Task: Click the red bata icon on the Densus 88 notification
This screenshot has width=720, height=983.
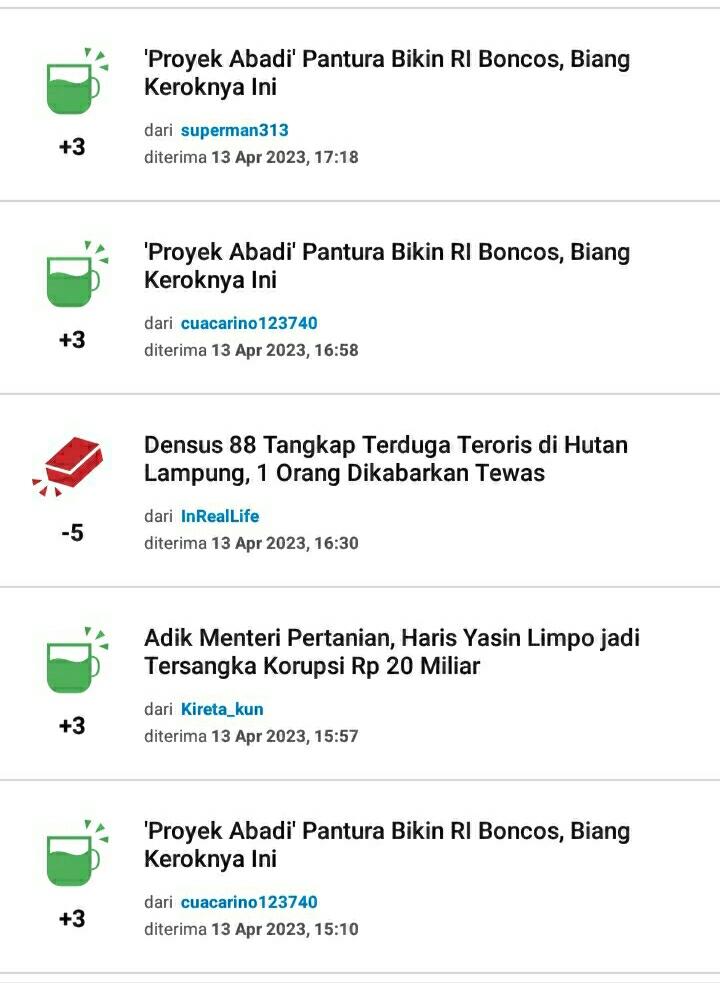Action: coord(72,462)
